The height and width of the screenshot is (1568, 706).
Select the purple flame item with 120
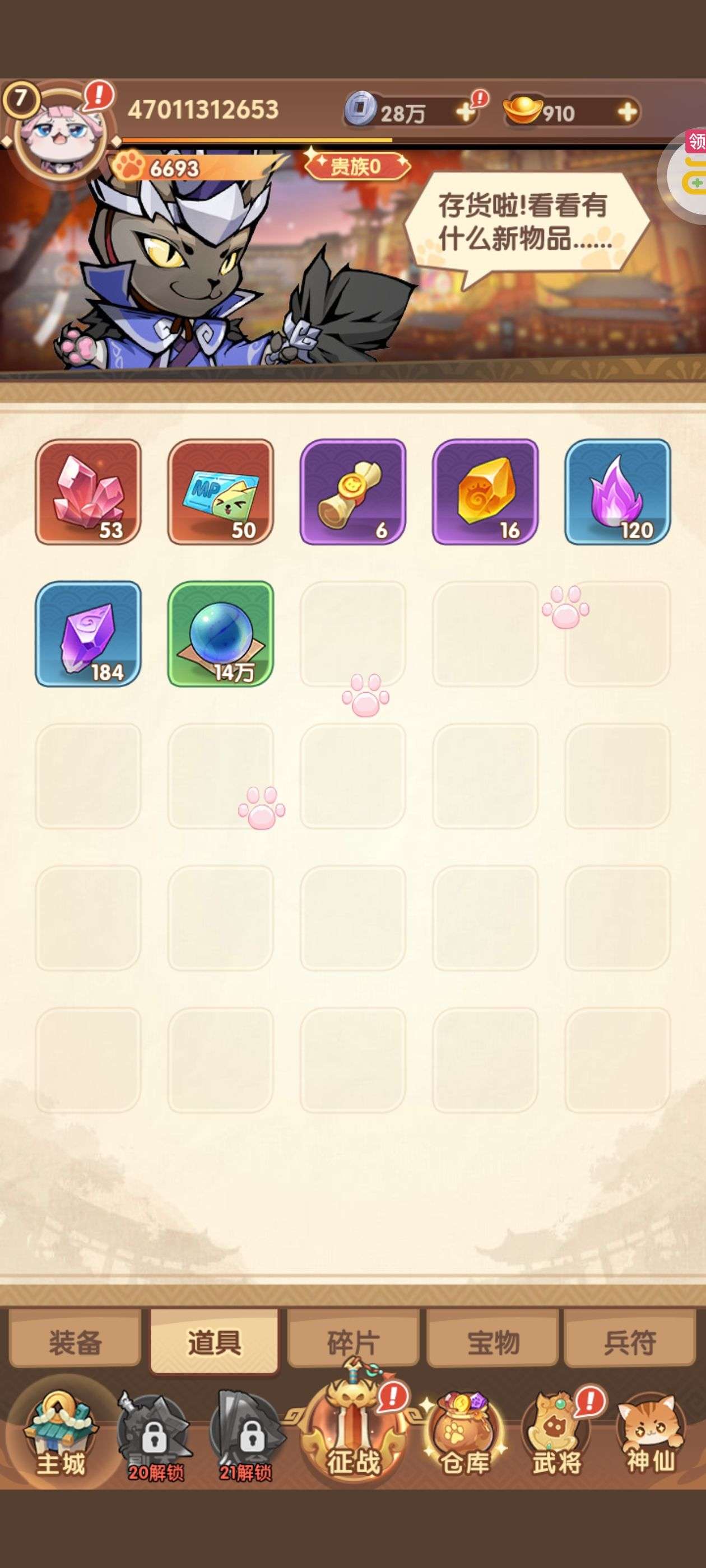[617, 492]
